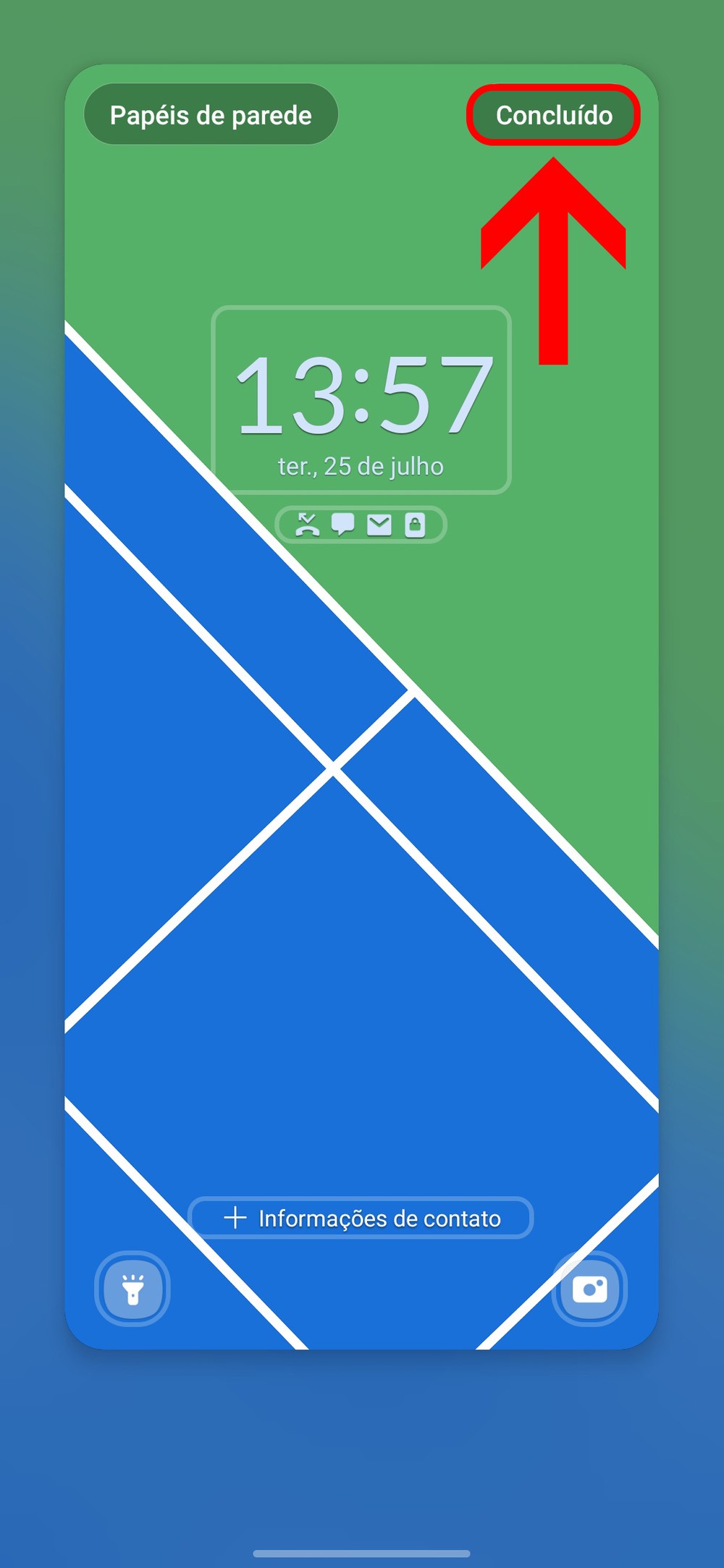
Task: Tap Concluído to save lock screen
Action: pos(554,116)
